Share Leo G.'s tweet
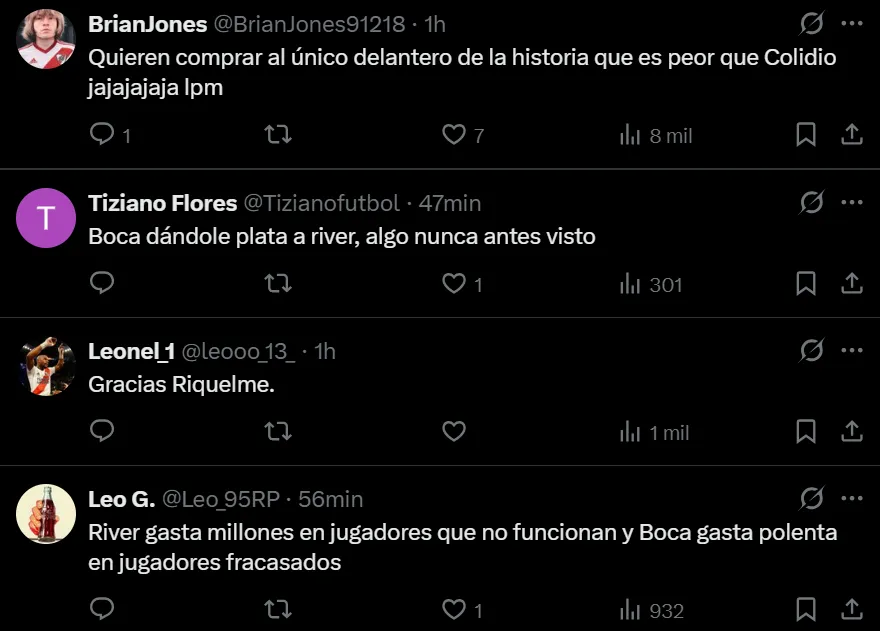 (851, 609)
